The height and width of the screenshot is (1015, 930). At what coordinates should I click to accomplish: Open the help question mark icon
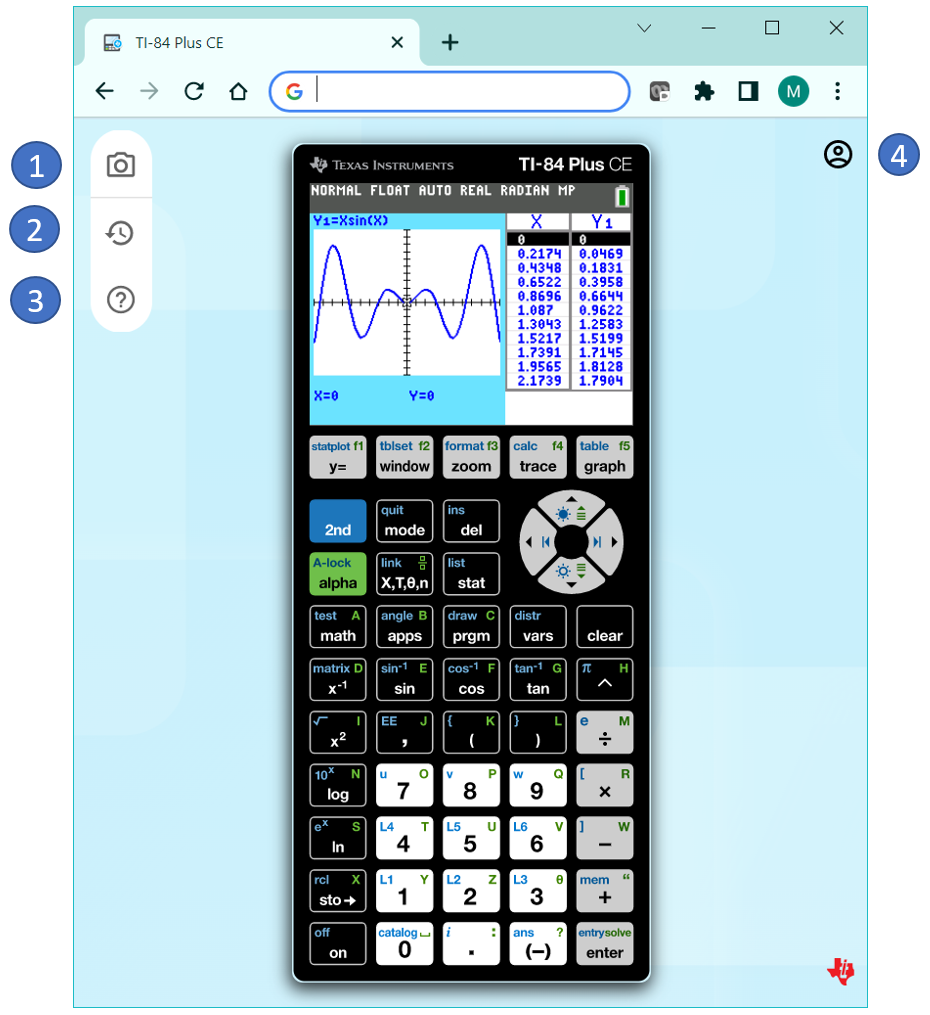[121, 299]
